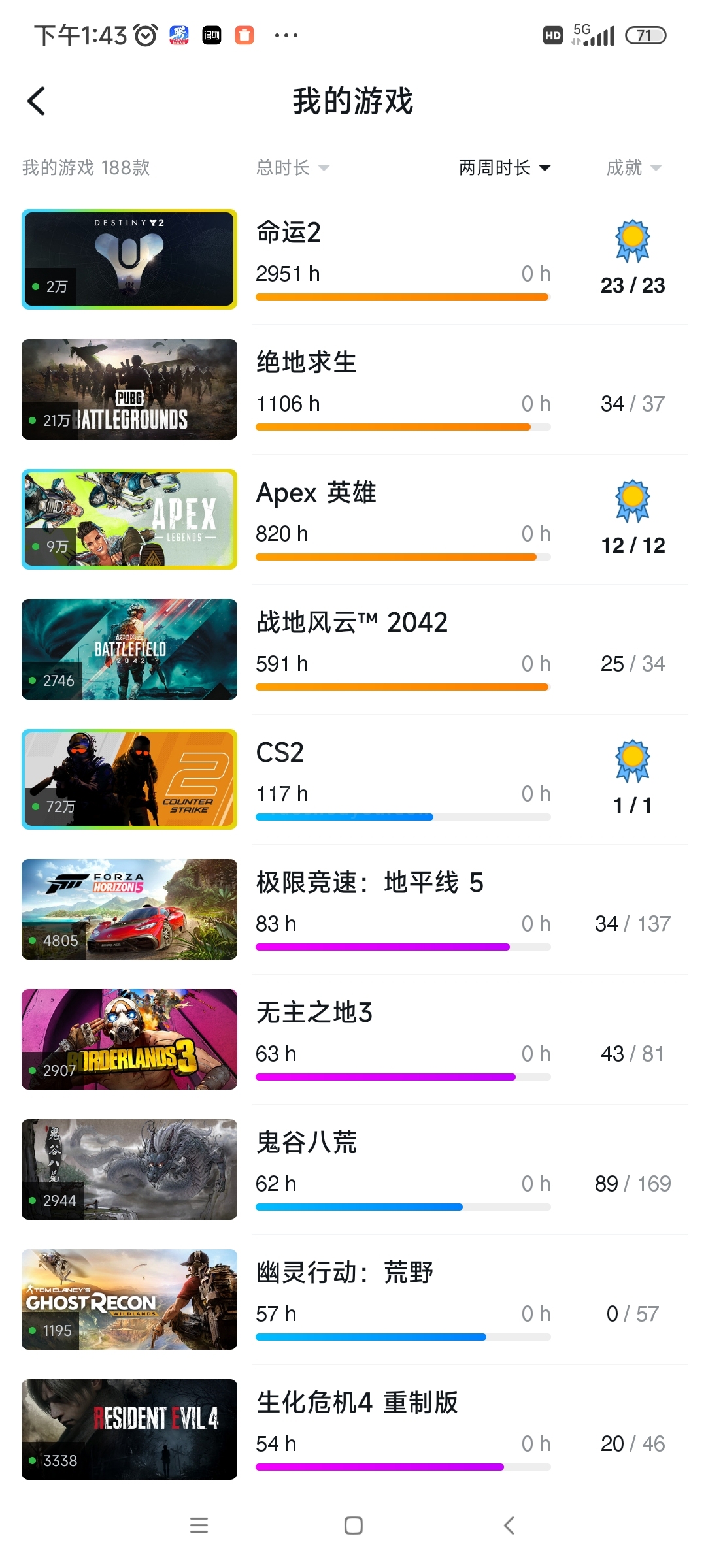
Task: Open the 命运2 game entry
Action: point(353,259)
